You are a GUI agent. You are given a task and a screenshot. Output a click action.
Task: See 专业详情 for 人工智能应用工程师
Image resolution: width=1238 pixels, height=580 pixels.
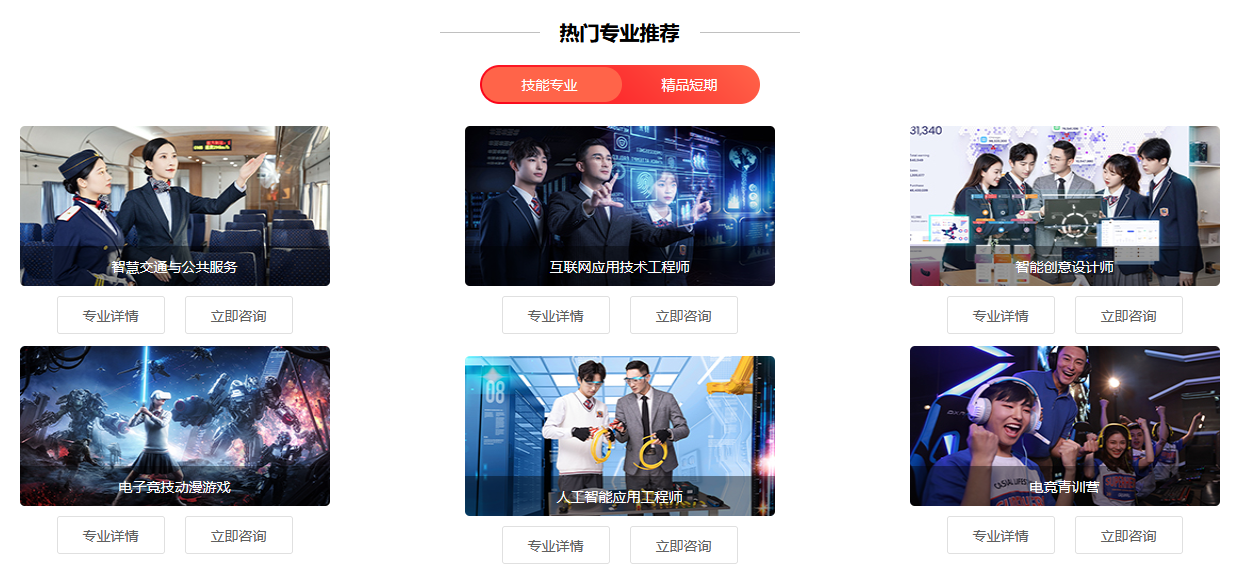click(x=556, y=545)
